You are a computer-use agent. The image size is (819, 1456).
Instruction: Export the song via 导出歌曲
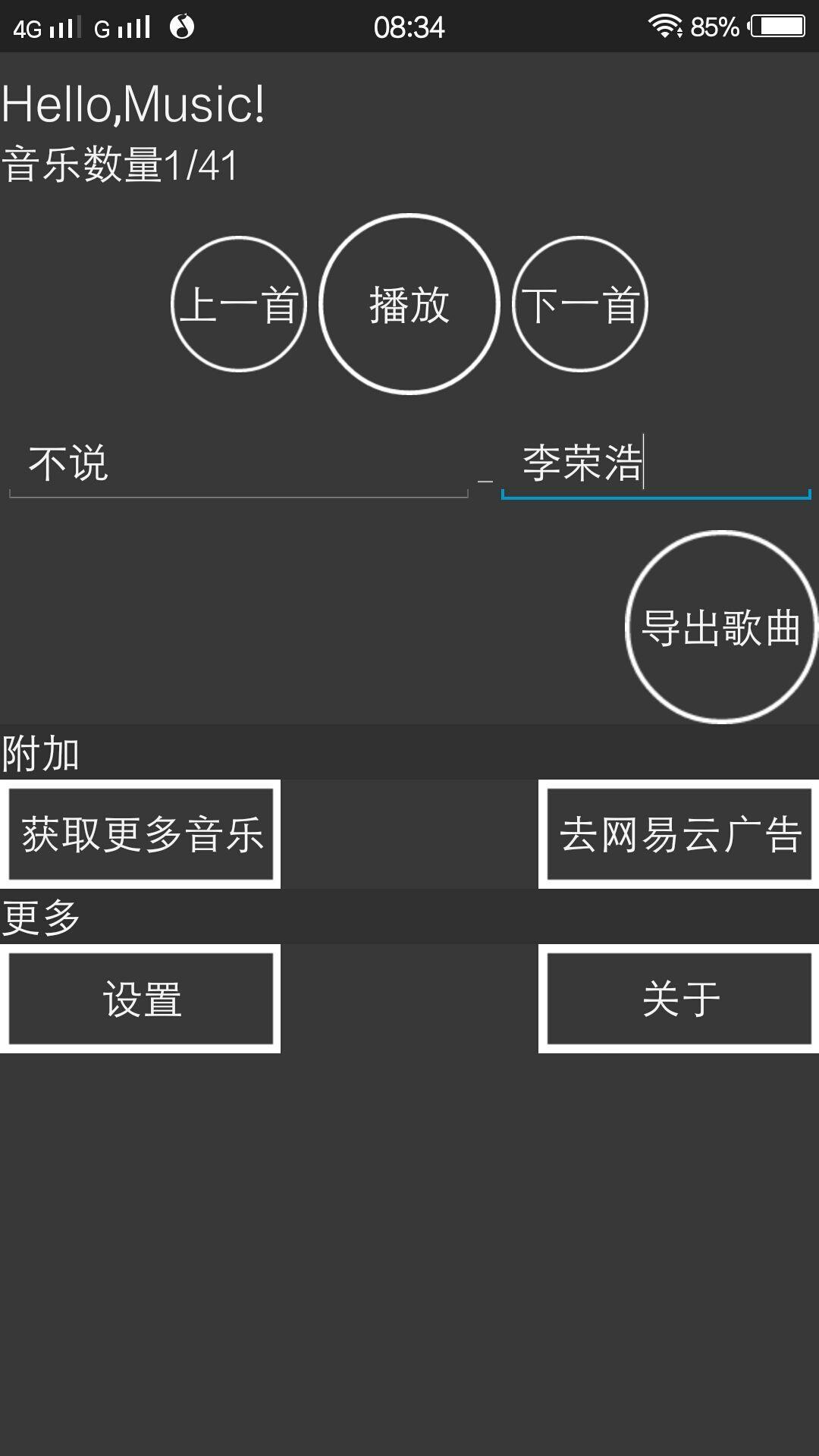[721, 627]
